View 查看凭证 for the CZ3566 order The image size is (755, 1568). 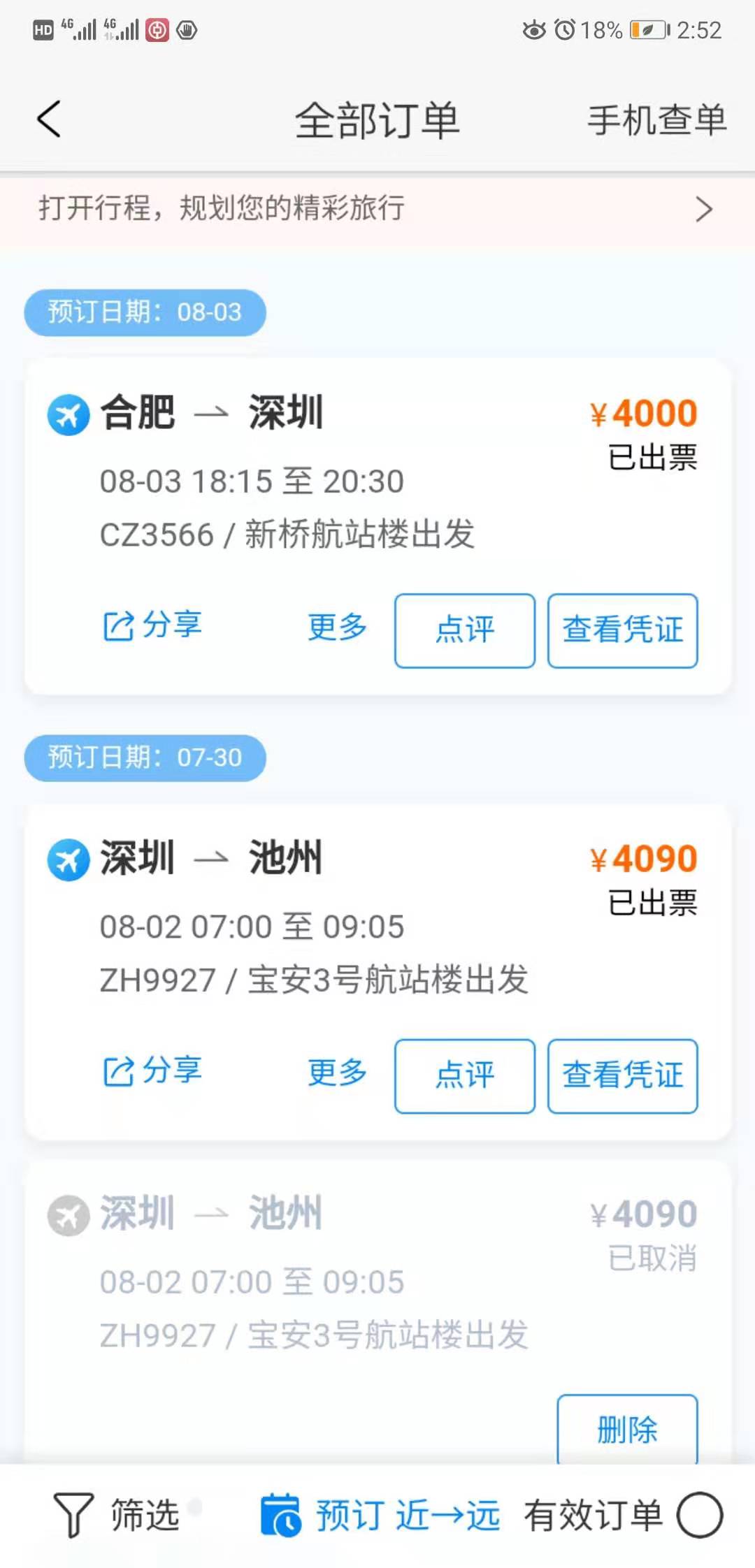623,630
